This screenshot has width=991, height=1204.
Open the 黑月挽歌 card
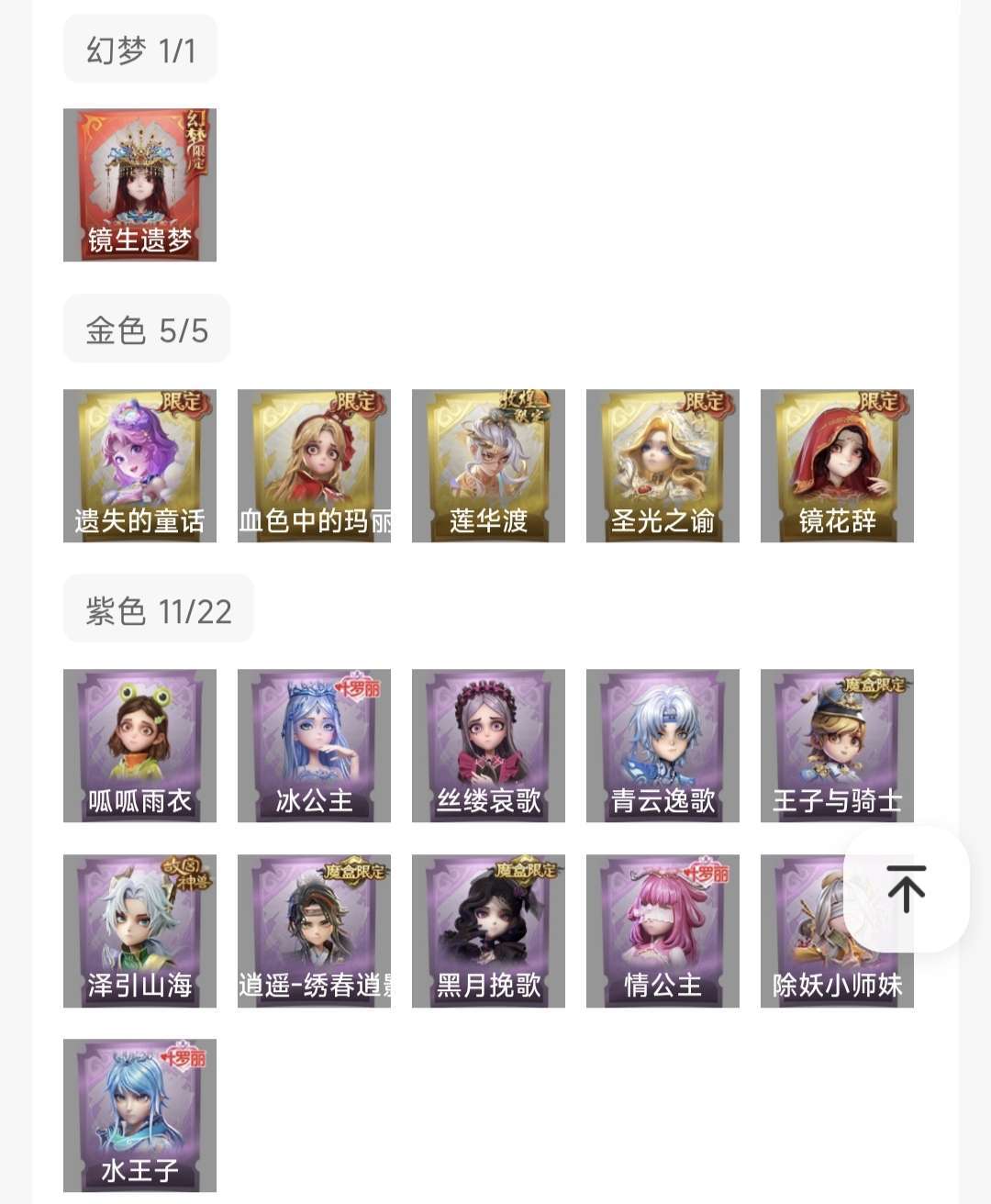pyautogui.click(x=488, y=931)
